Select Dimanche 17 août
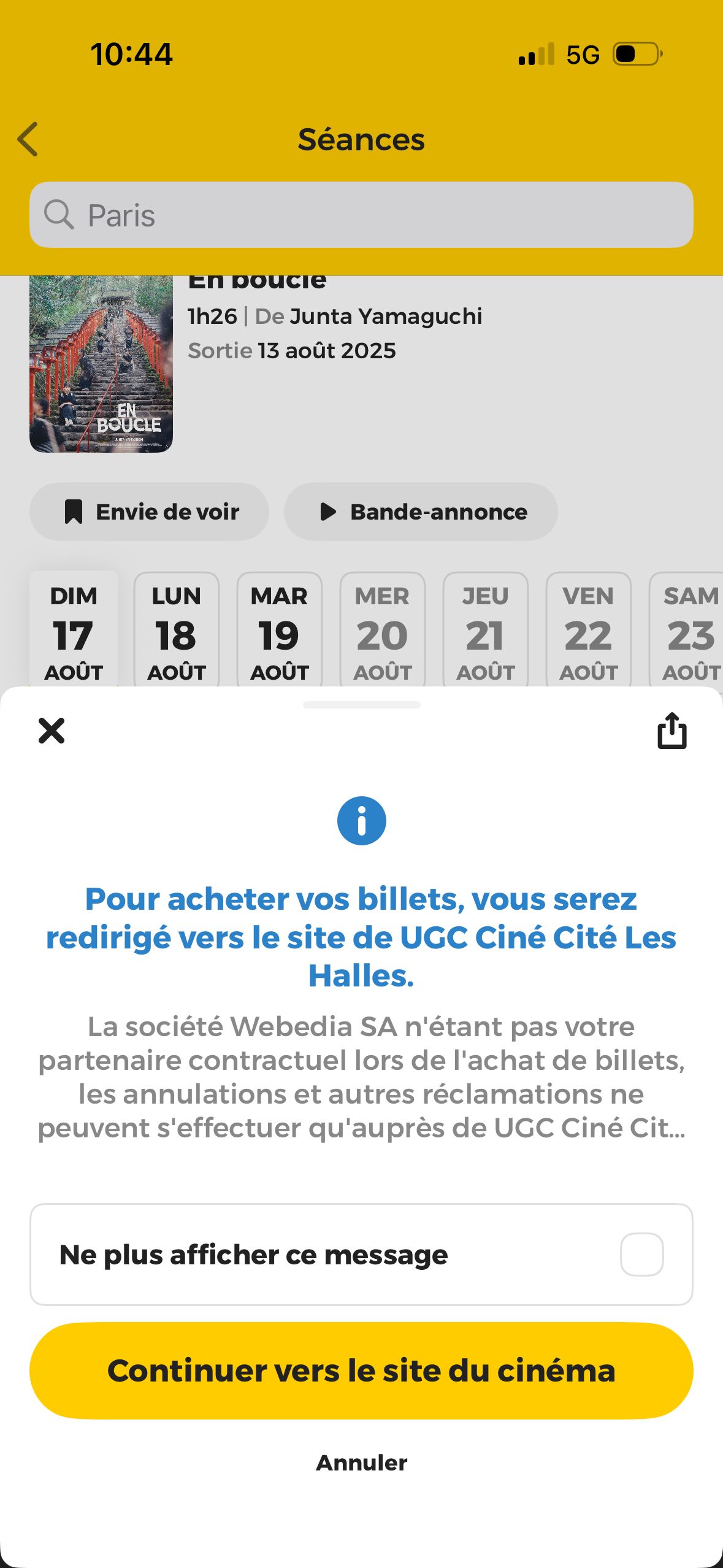723x1568 pixels. coord(74,632)
